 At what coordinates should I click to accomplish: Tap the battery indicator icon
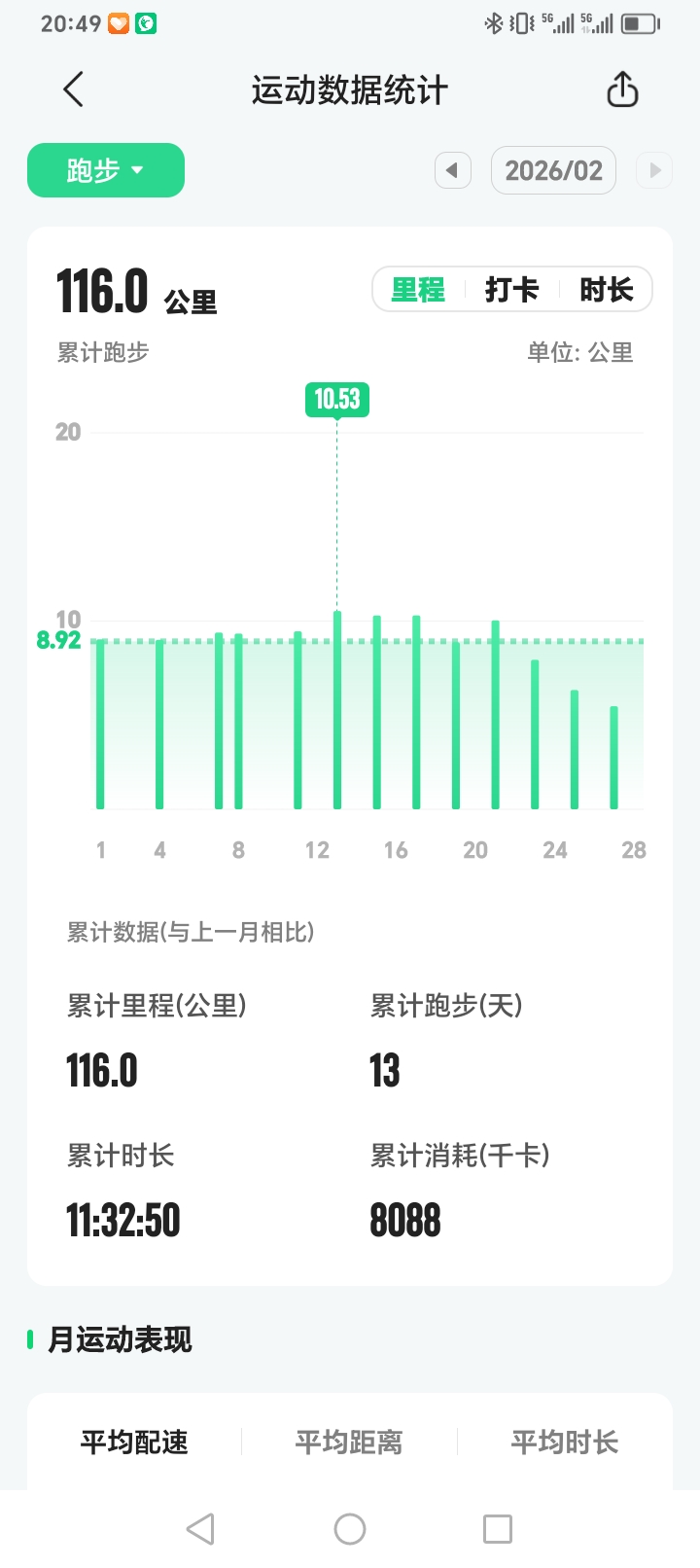point(639,21)
